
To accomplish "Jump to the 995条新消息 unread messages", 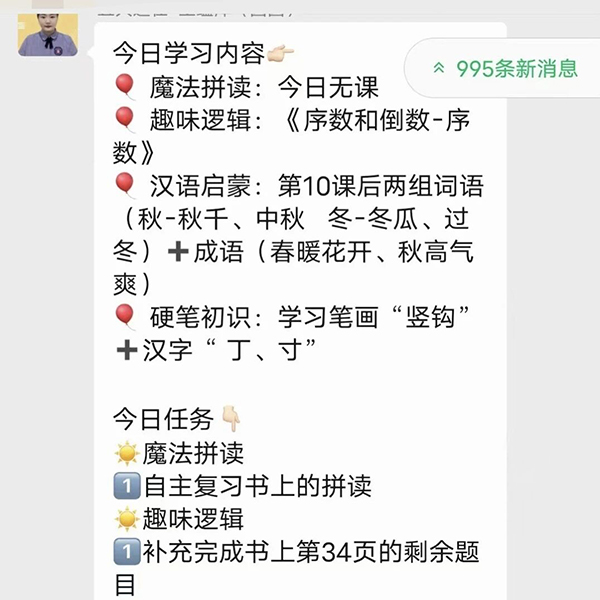I will [x=505, y=68].
